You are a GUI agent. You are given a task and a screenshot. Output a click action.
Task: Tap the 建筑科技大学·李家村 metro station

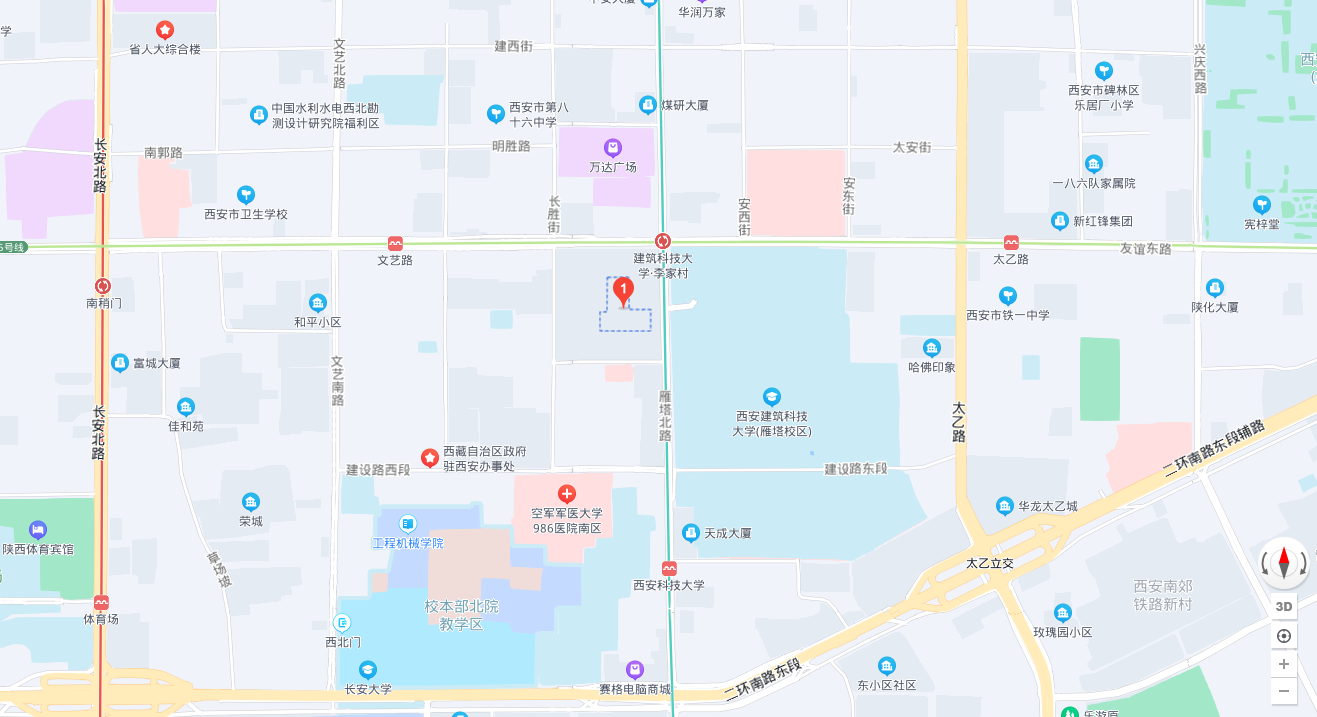pyautogui.click(x=662, y=241)
